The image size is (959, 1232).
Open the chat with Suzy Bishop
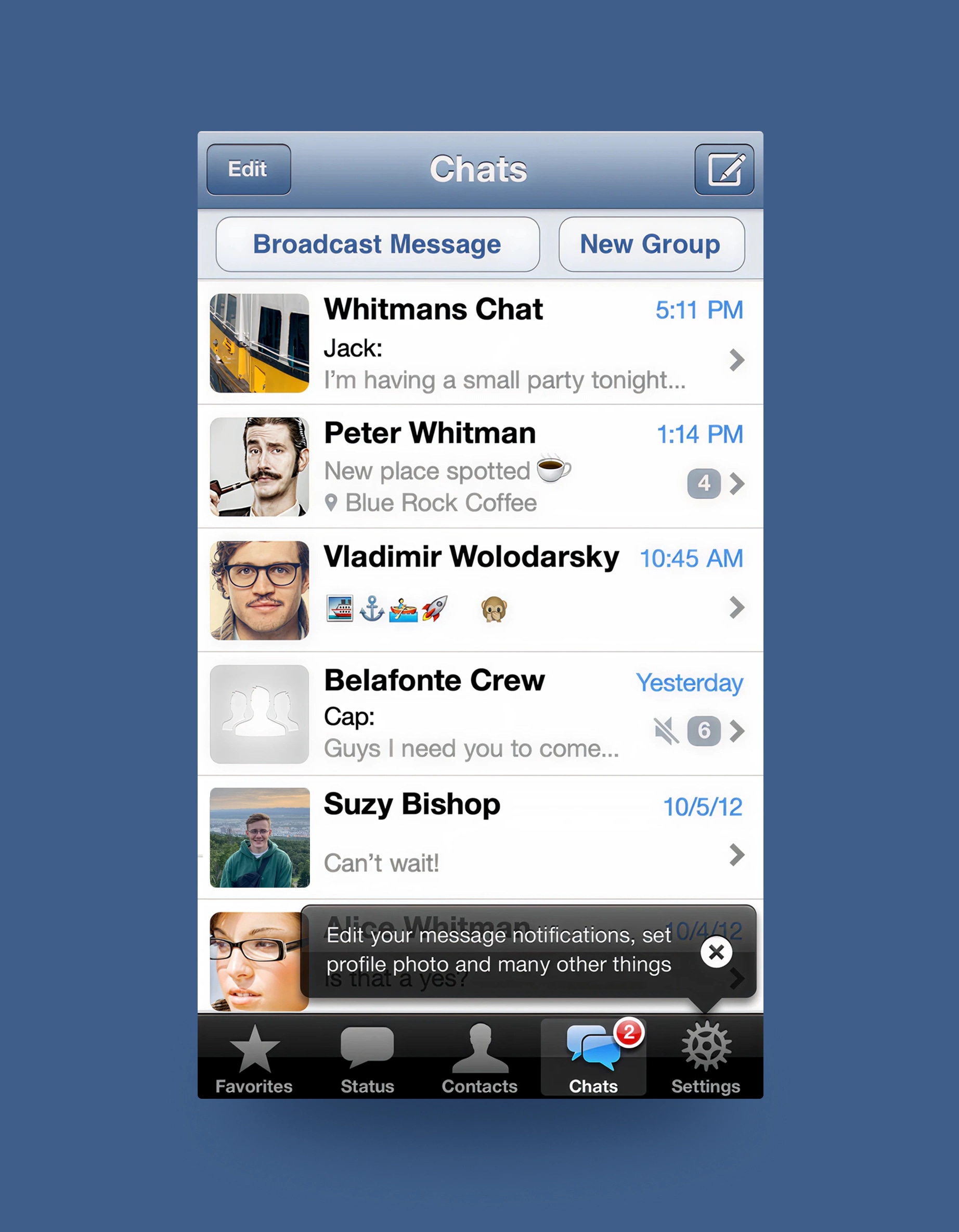(479, 837)
